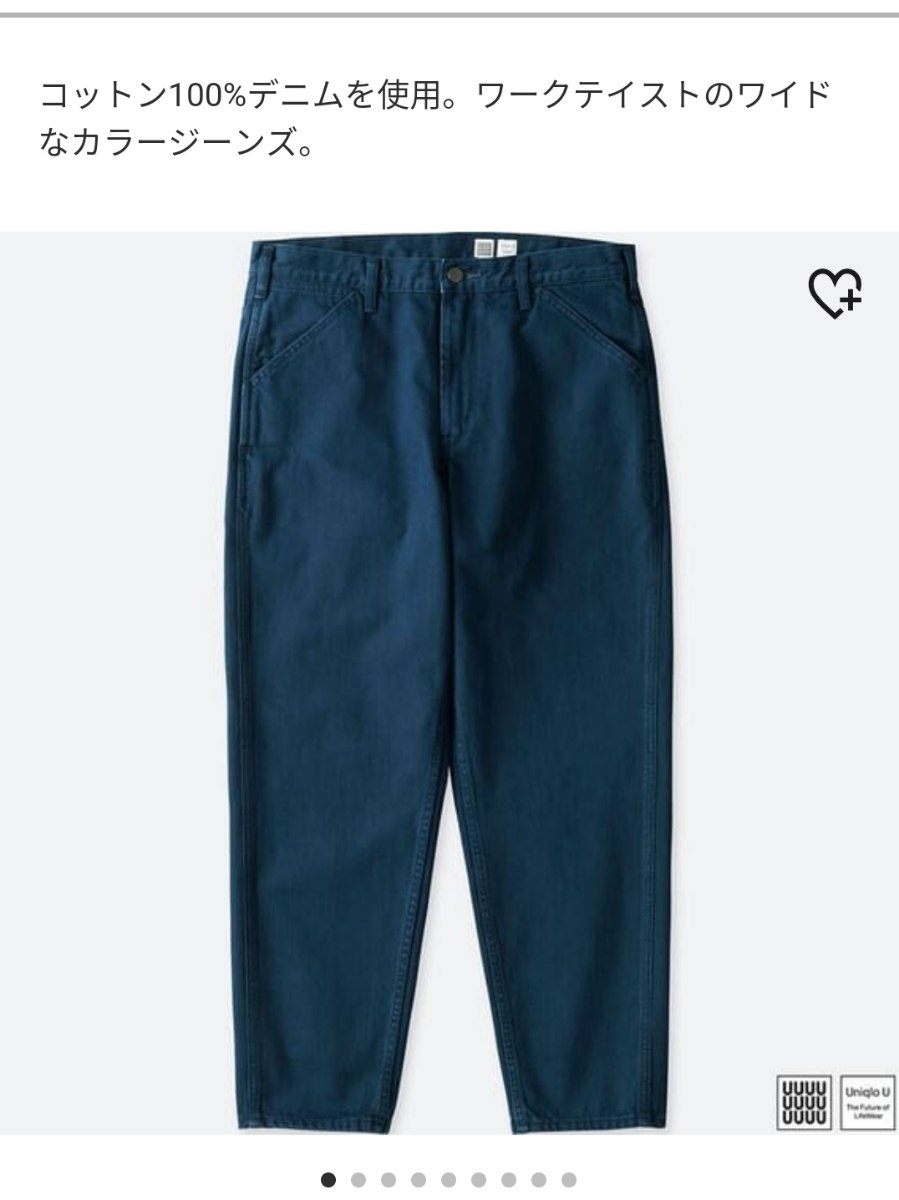Jump to the second image dot
This screenshot has height=1200, width=899.
(x=358, y=1180)
